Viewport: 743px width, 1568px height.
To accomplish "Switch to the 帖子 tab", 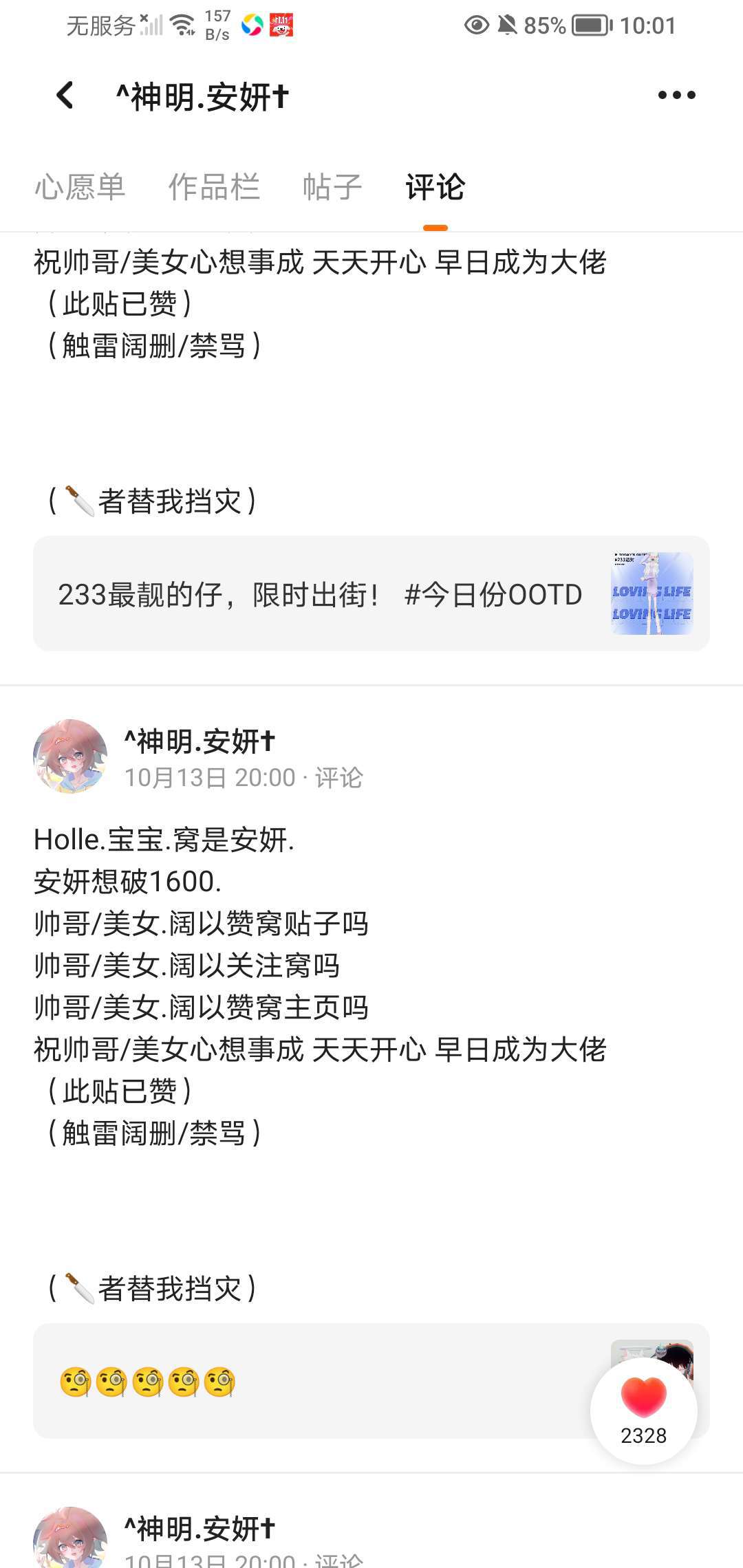I will point(332,187).
